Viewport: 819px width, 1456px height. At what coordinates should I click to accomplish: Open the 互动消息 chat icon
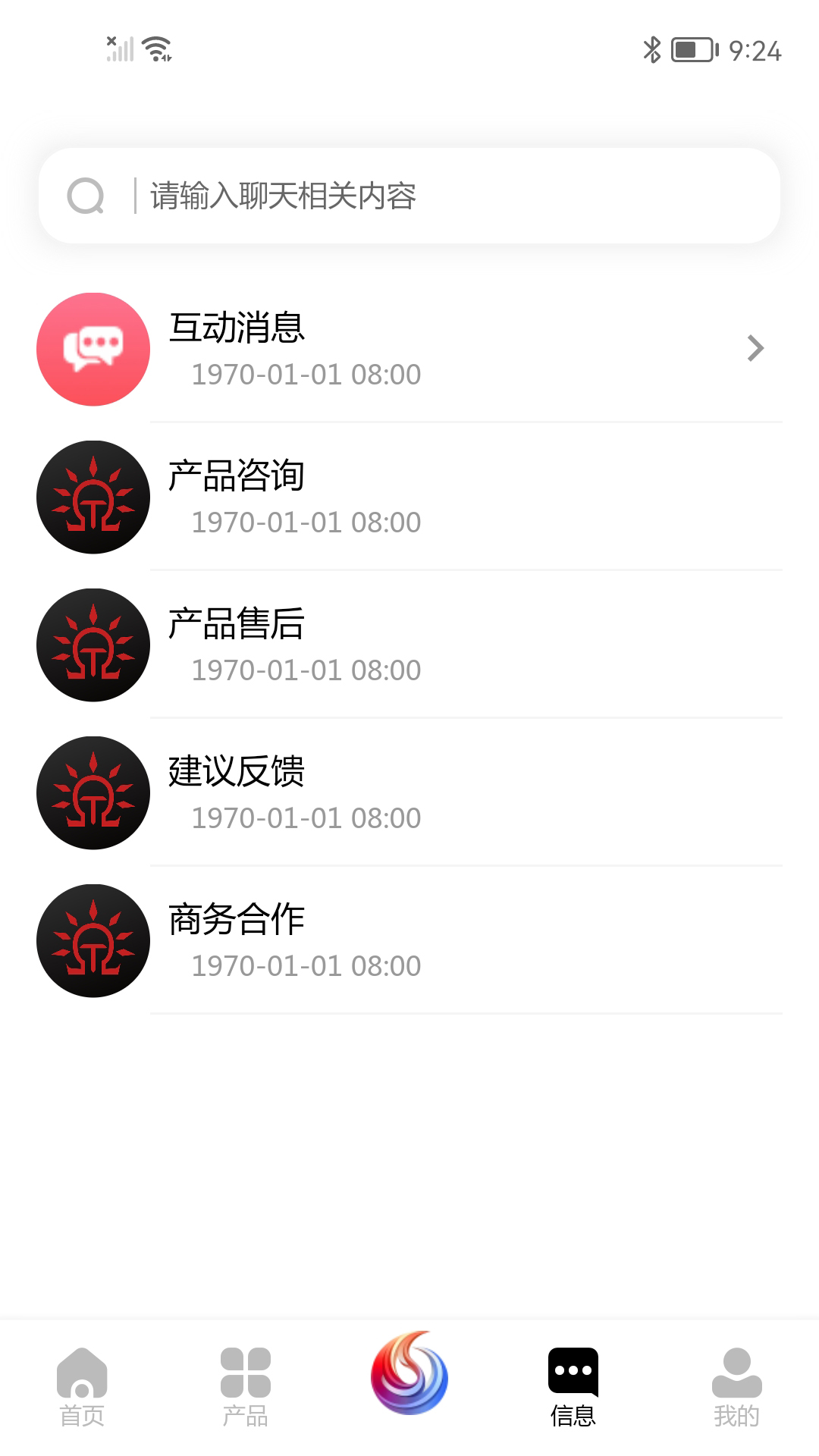tap(93, 348)
